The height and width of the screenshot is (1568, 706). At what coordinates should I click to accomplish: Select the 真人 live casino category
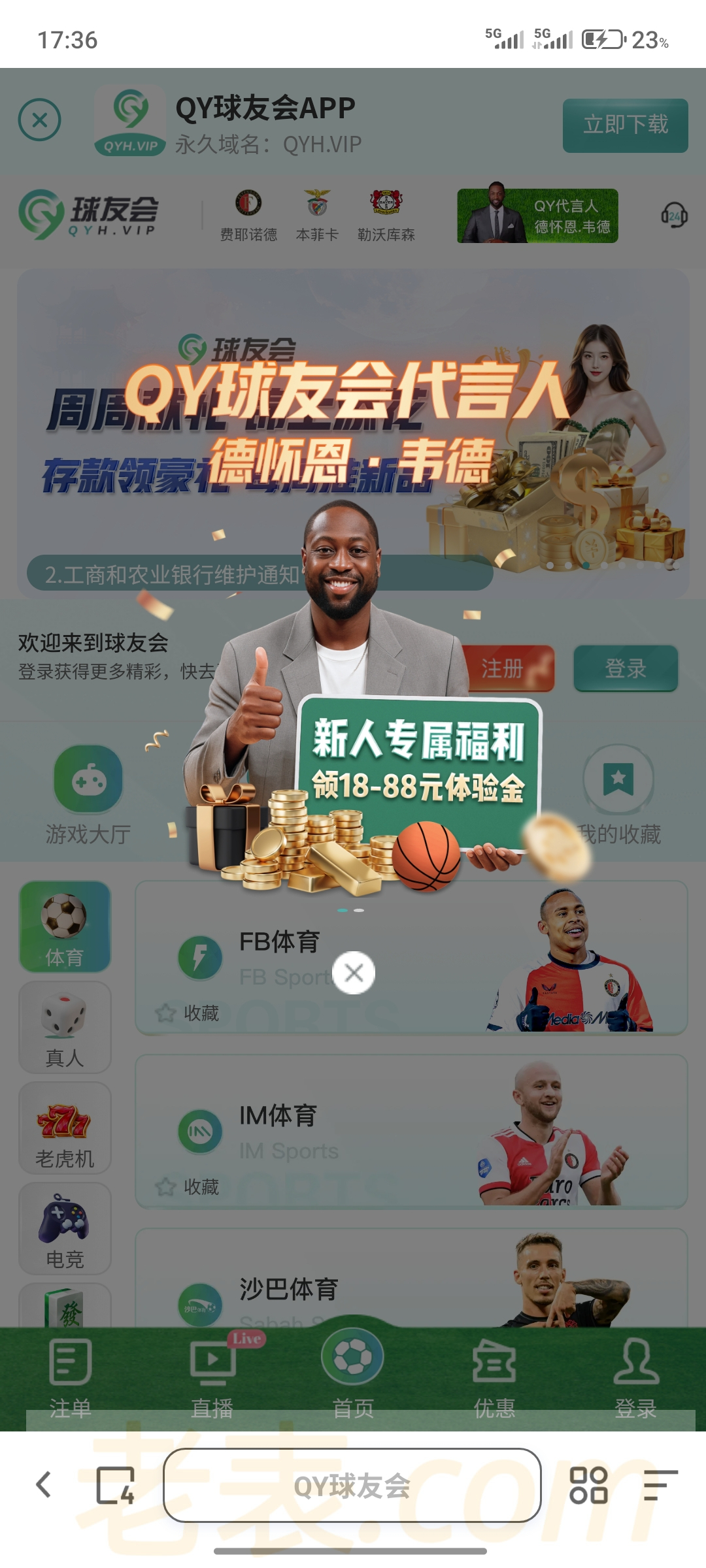(x=65, y=1027)
